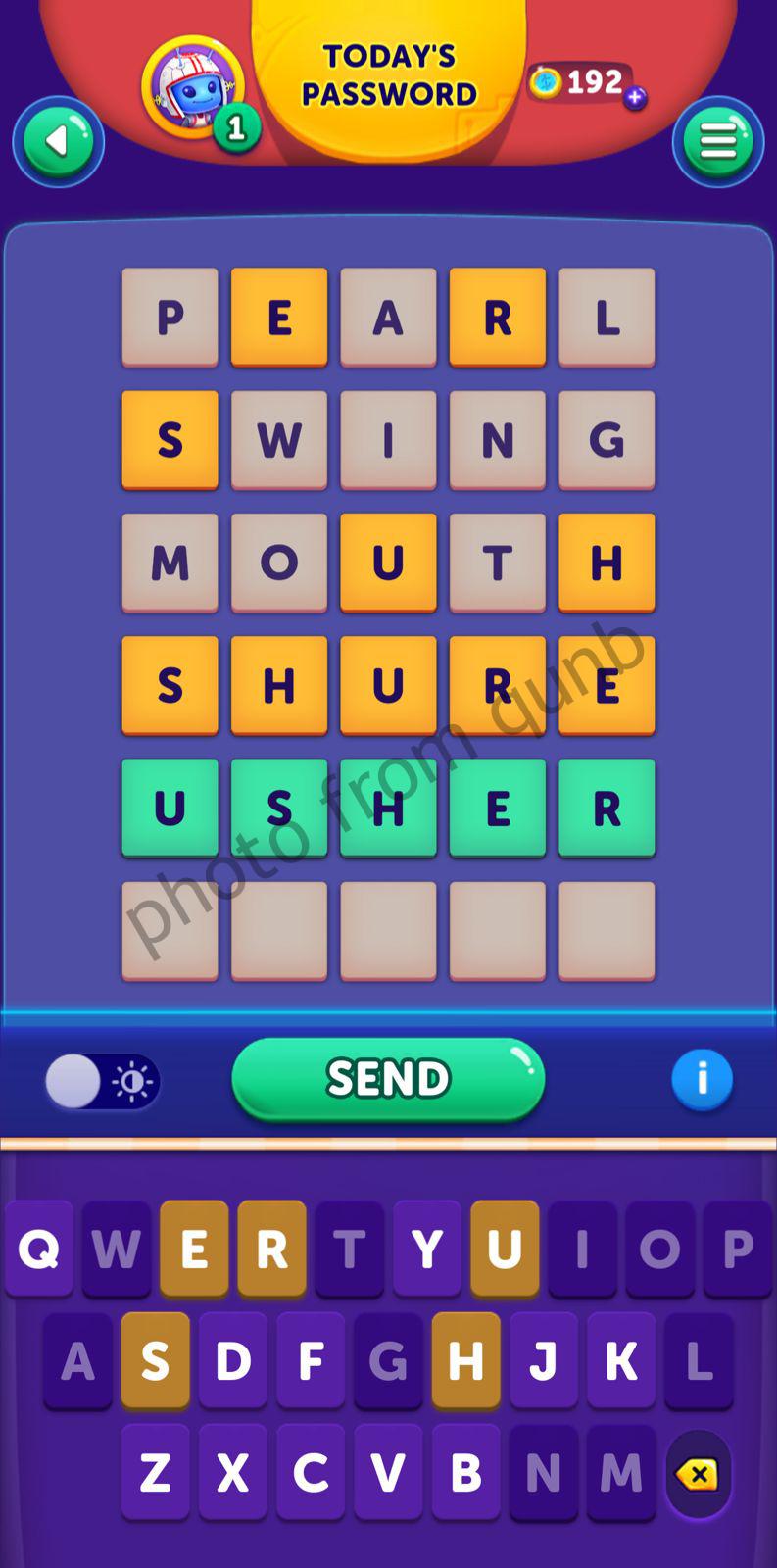Viewport: 777px width, 1568px height.
Task: Open the blue info button
Action: coord(702,1080)
